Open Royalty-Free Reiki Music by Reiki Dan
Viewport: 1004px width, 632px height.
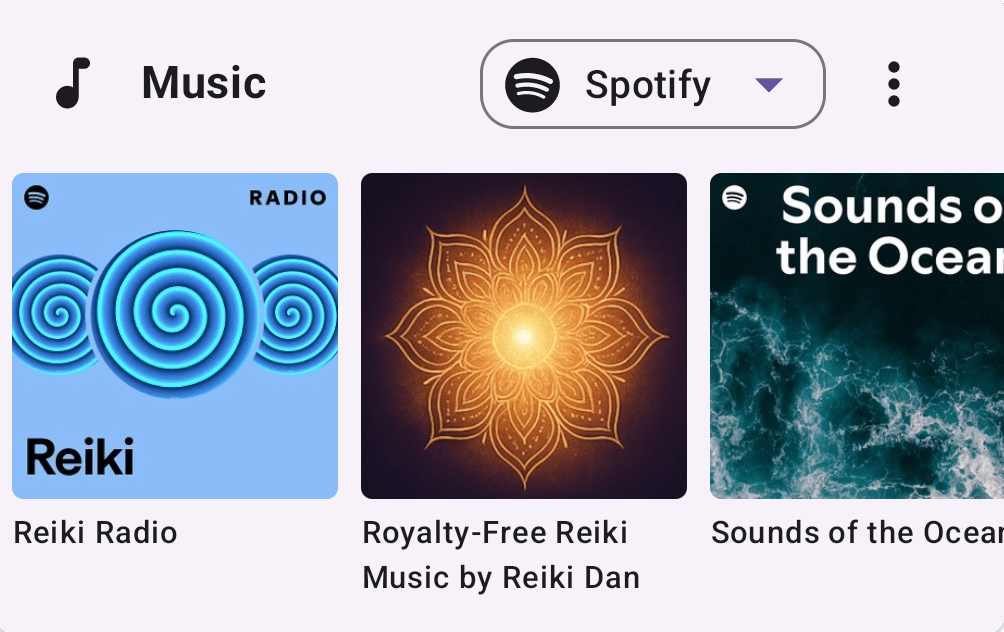pos(523,336)
